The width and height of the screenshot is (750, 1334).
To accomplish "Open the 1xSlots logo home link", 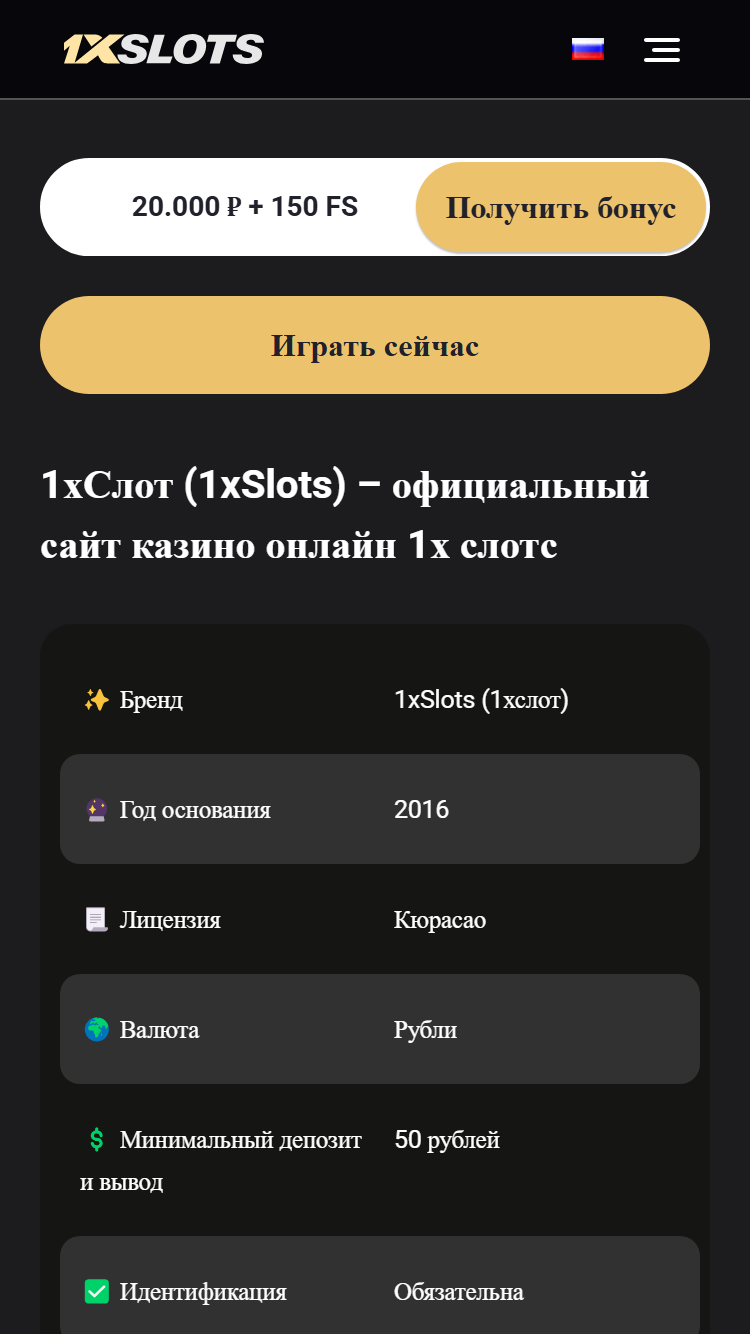I will pyautogui.click(x=164, y=49).
